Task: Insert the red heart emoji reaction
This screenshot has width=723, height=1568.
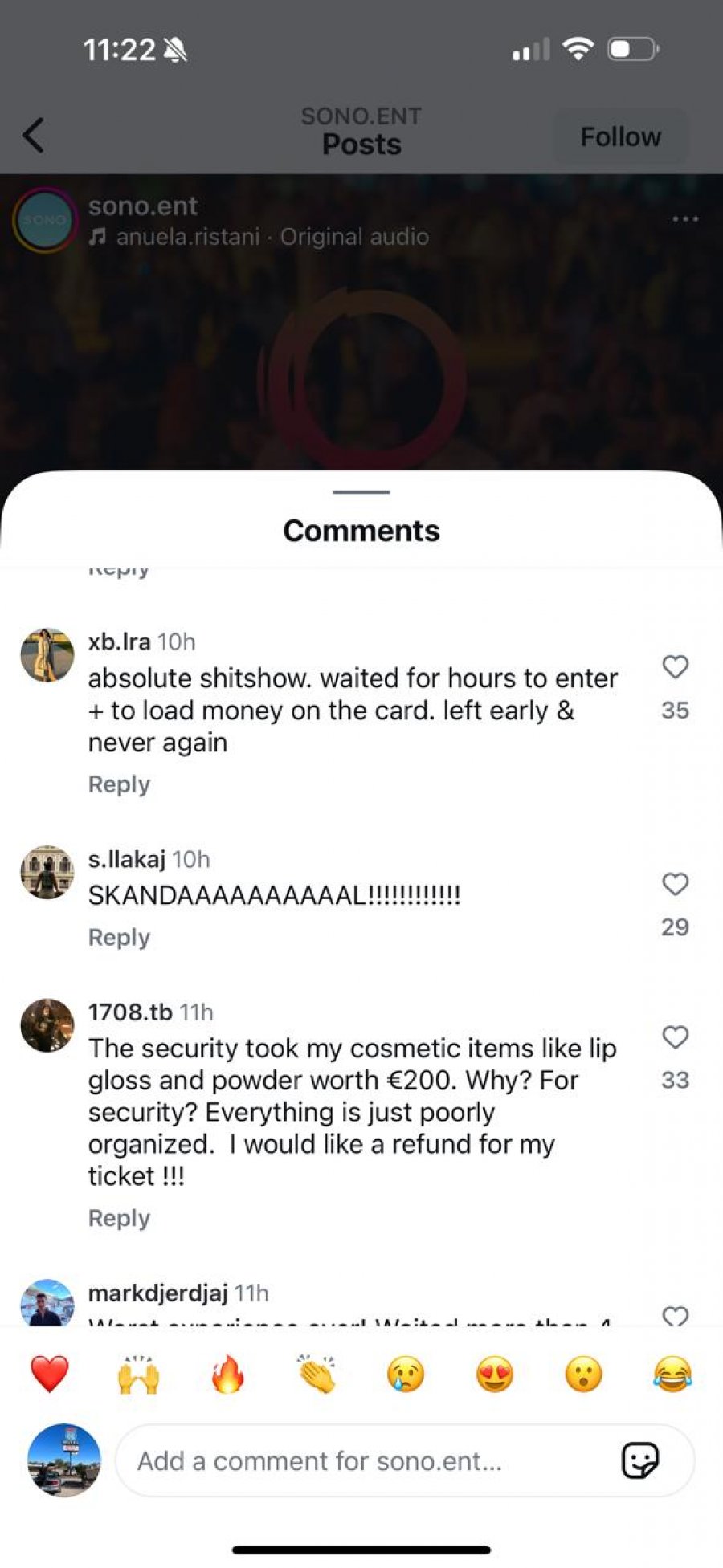Action: click(x=50, y=1374)
